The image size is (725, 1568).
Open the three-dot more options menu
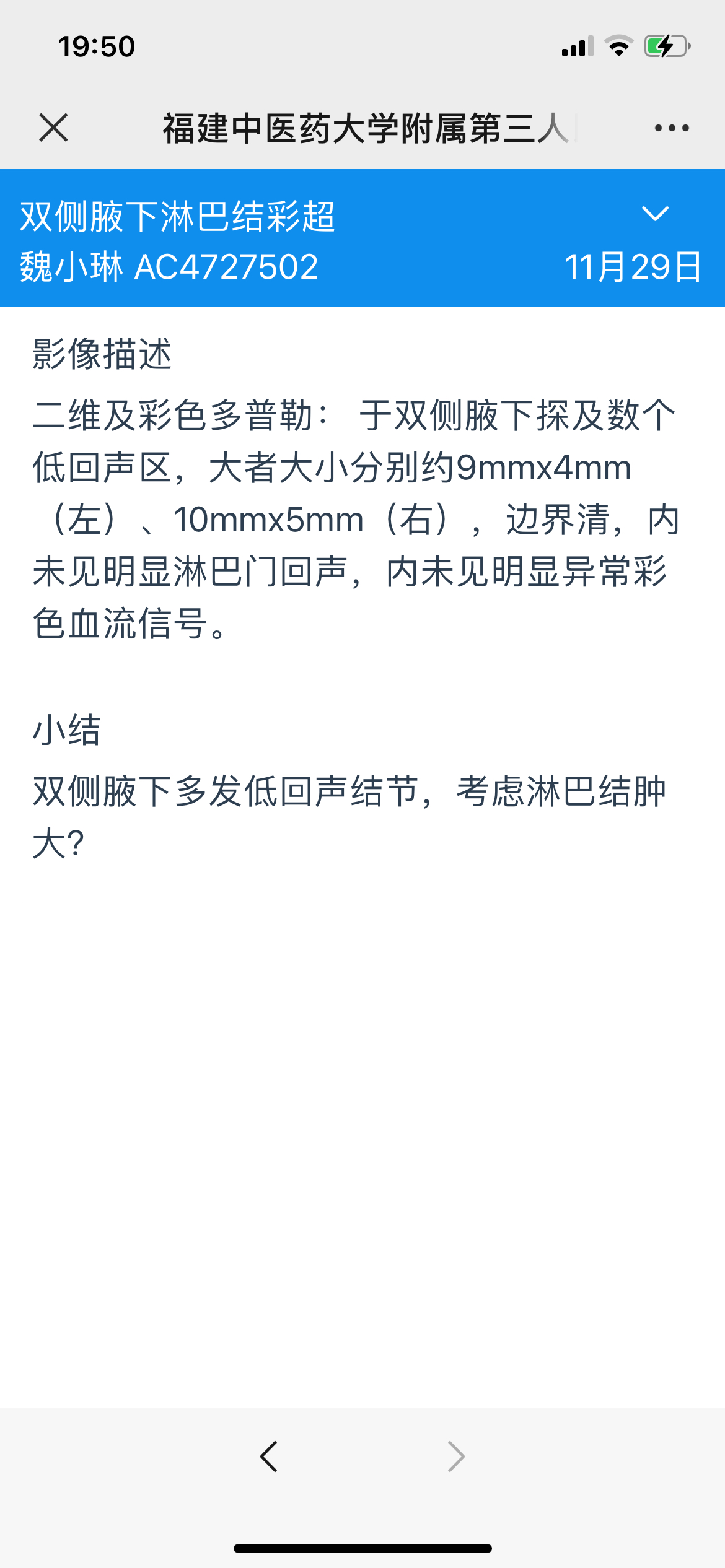[672, 128]
